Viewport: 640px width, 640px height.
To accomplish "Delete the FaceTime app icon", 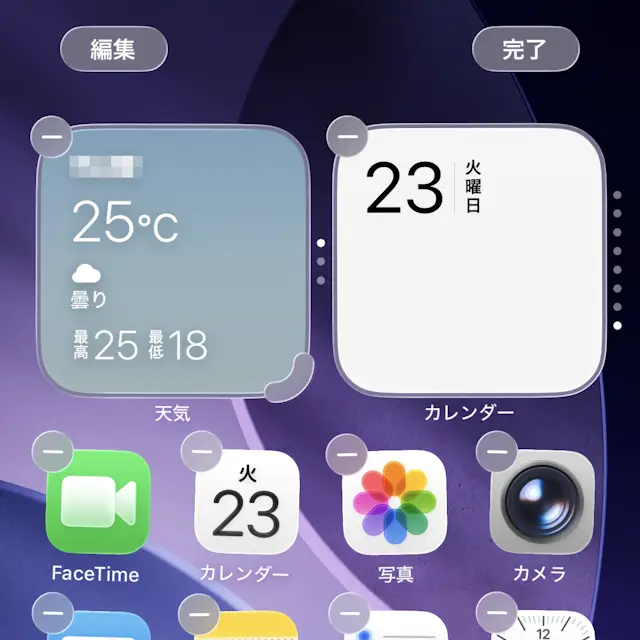I will [x=52, y=452].
